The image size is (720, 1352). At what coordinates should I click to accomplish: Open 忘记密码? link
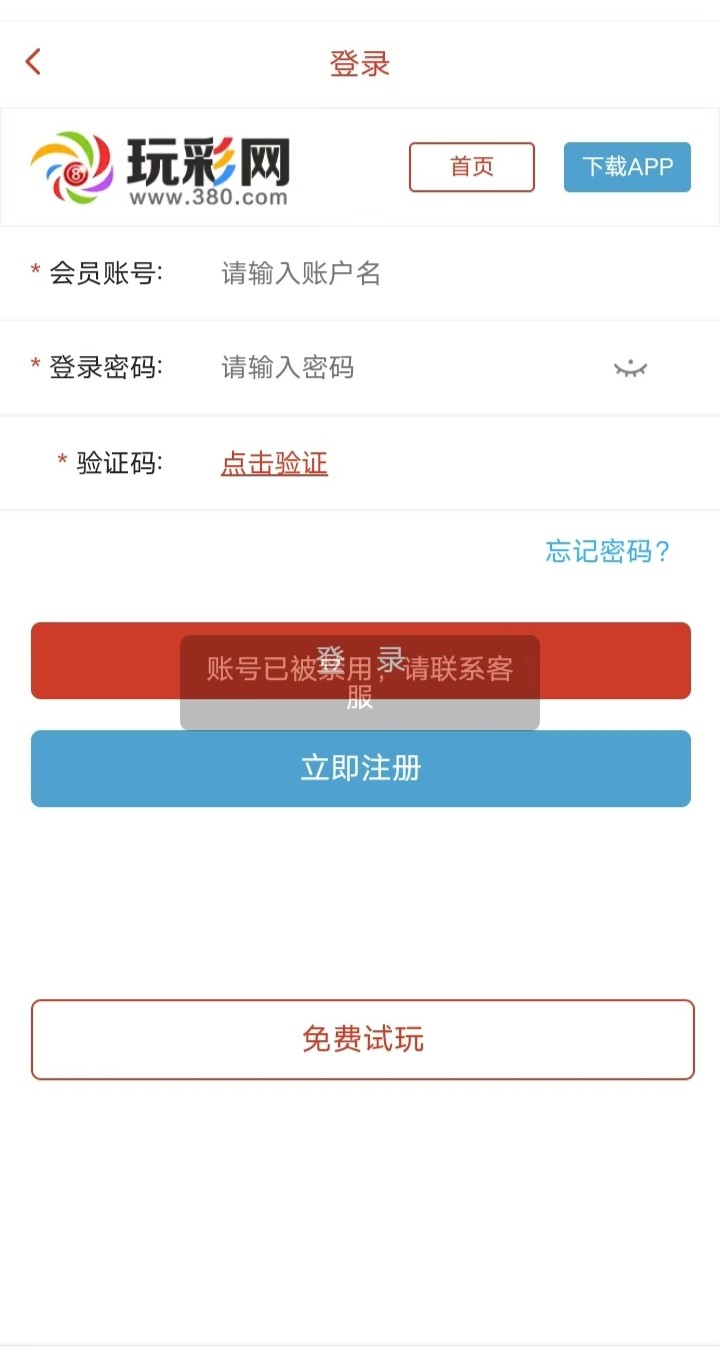[x=607, y=551]
